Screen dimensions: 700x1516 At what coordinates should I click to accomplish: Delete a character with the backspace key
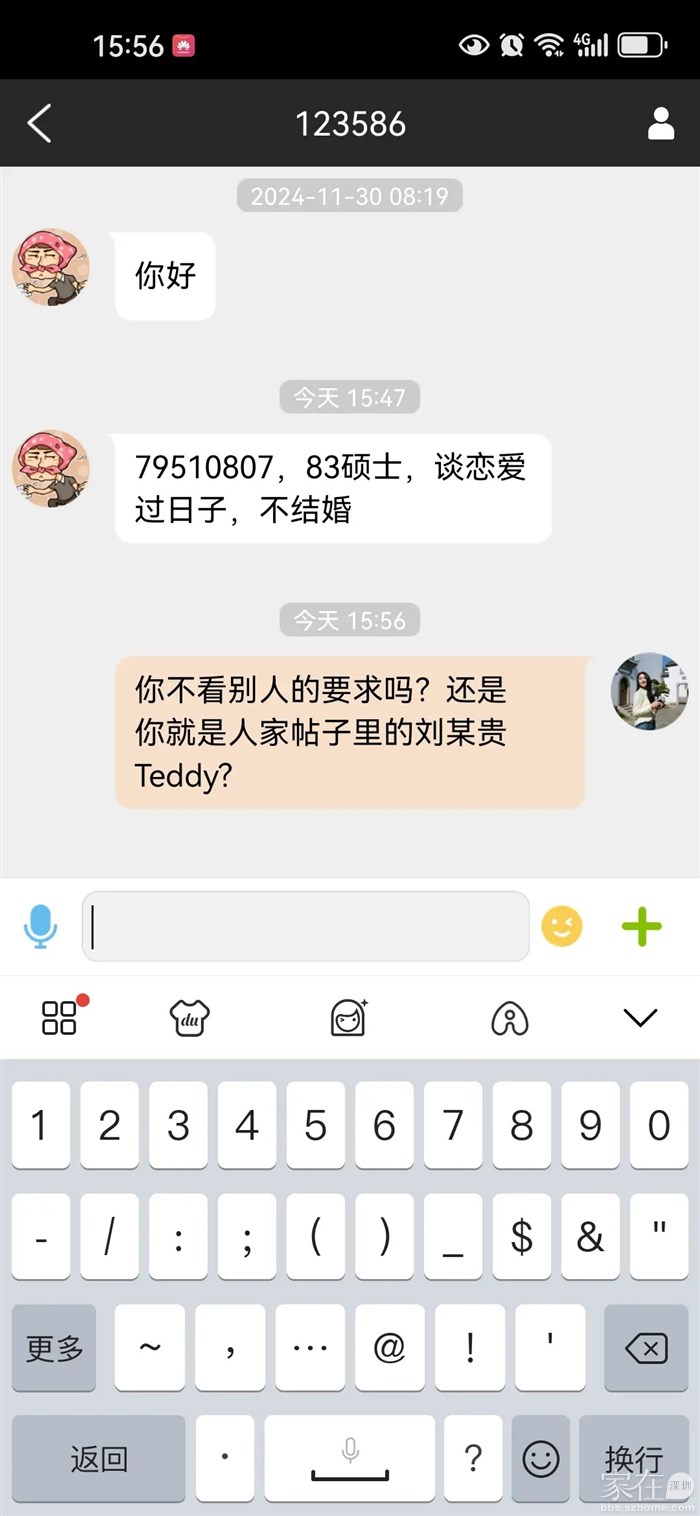click(x=645, y=1348)
